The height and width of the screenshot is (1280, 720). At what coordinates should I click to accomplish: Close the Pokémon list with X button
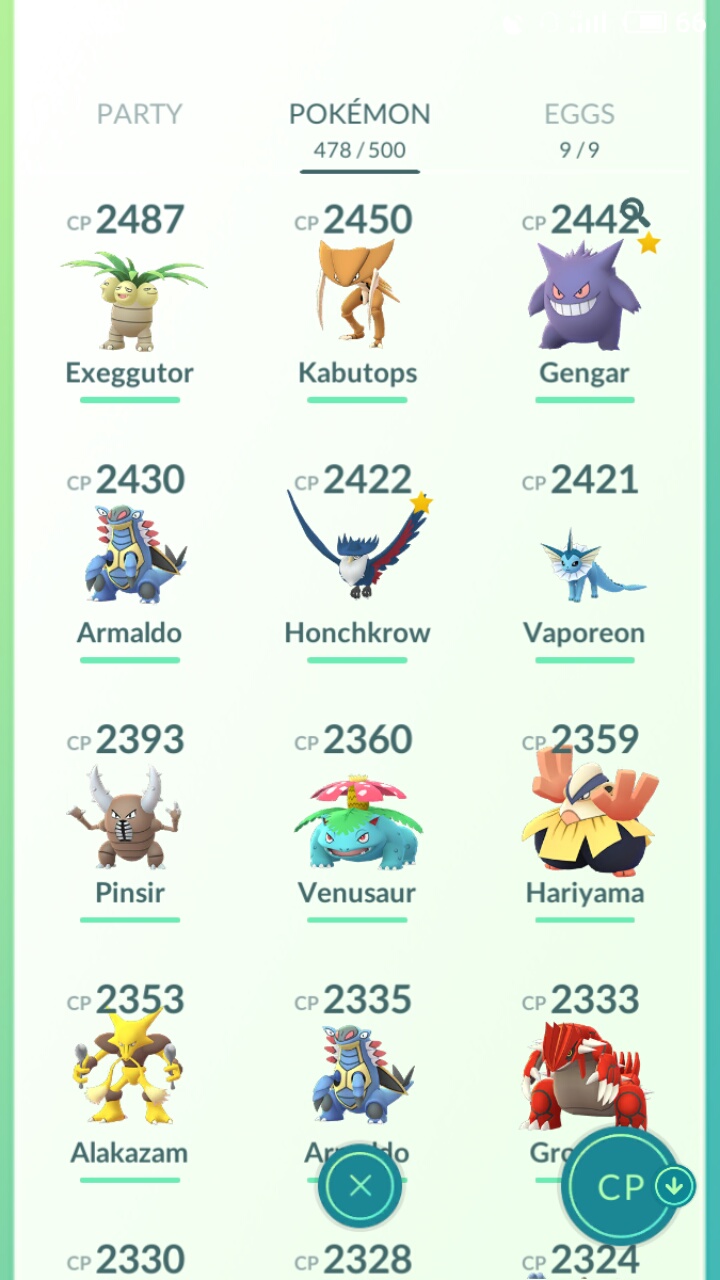coord(360,1186)
